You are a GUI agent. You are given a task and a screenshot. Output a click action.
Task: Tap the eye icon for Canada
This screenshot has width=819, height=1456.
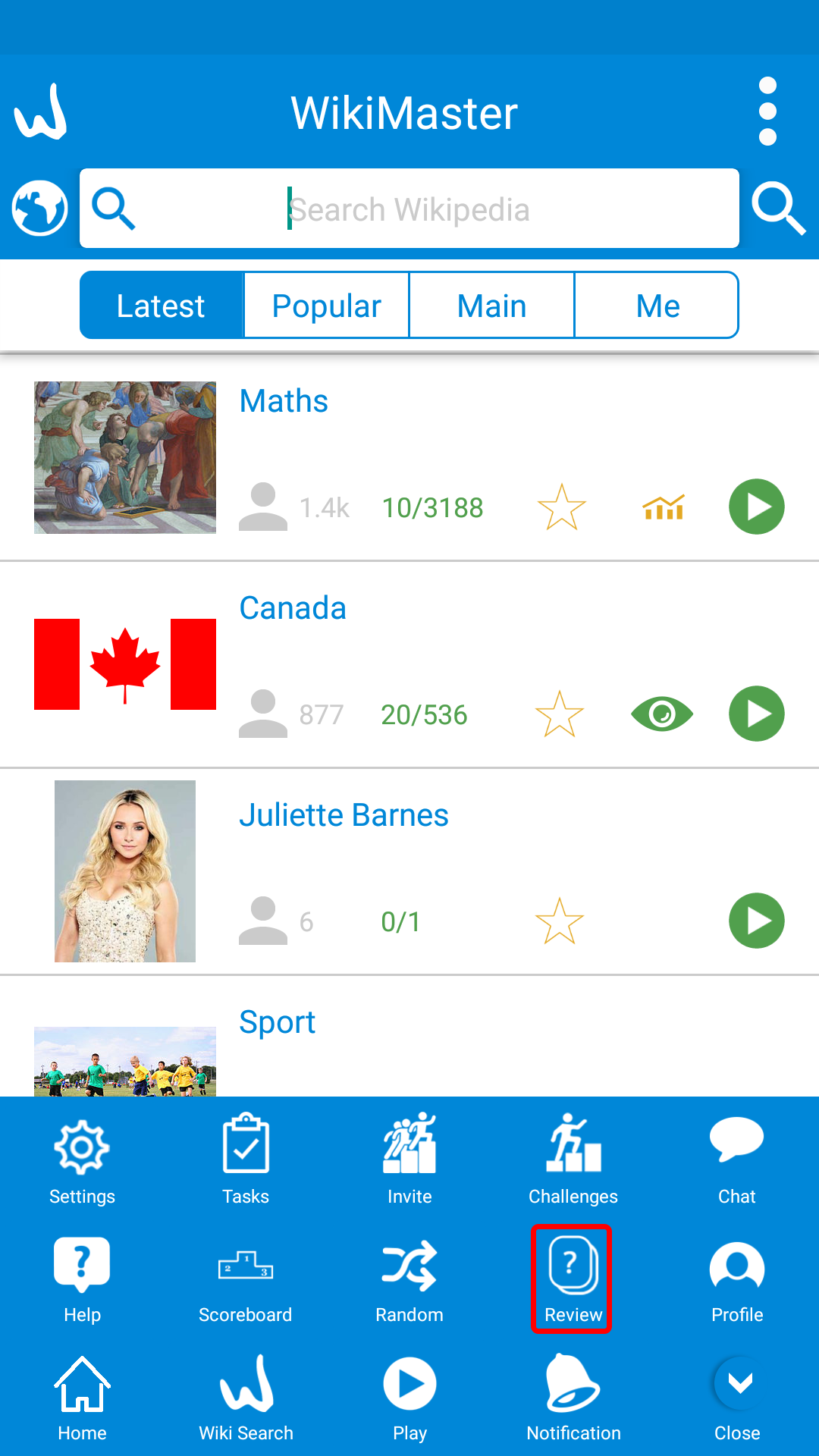click(662, 714)
